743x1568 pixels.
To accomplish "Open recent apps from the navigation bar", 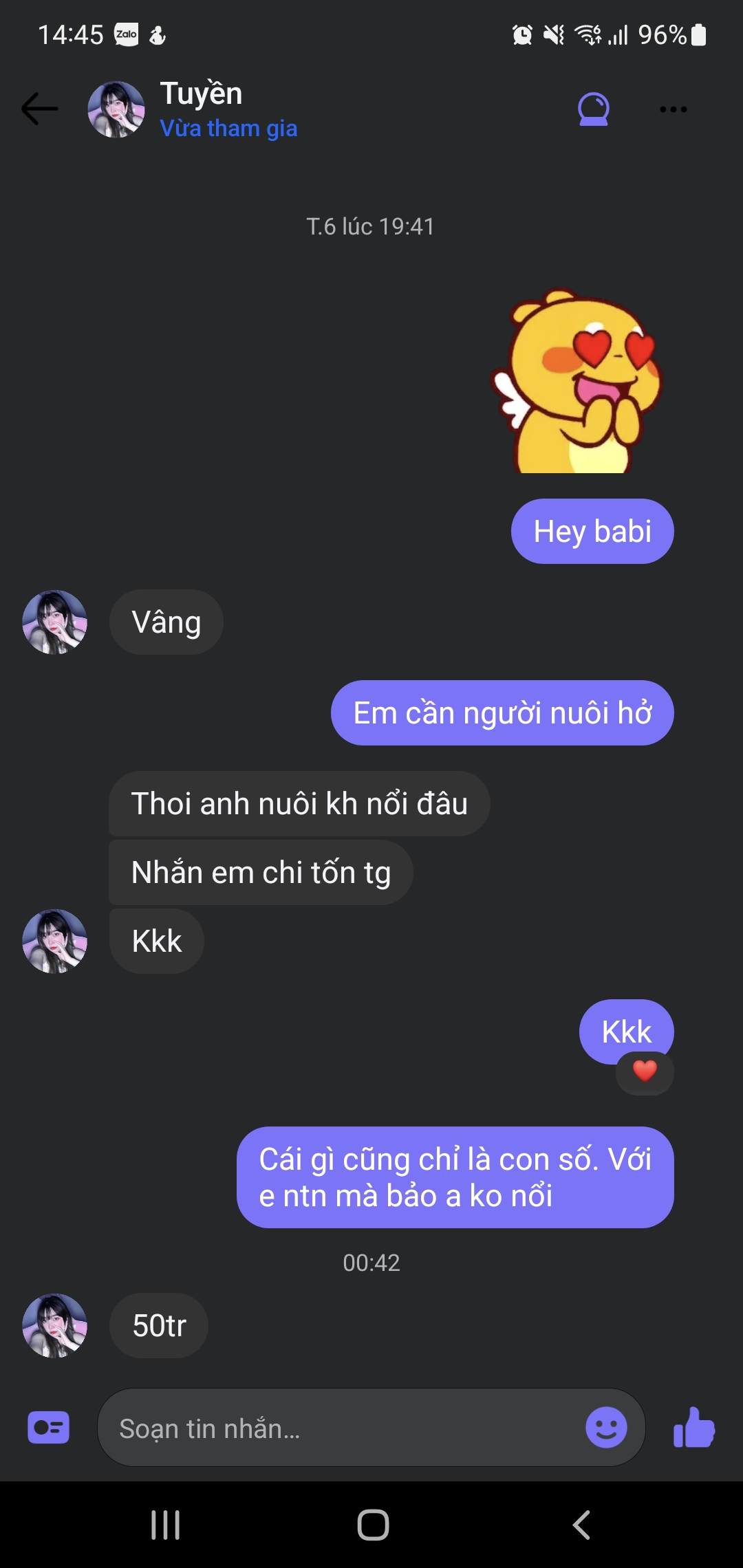I will [166, 1525].
